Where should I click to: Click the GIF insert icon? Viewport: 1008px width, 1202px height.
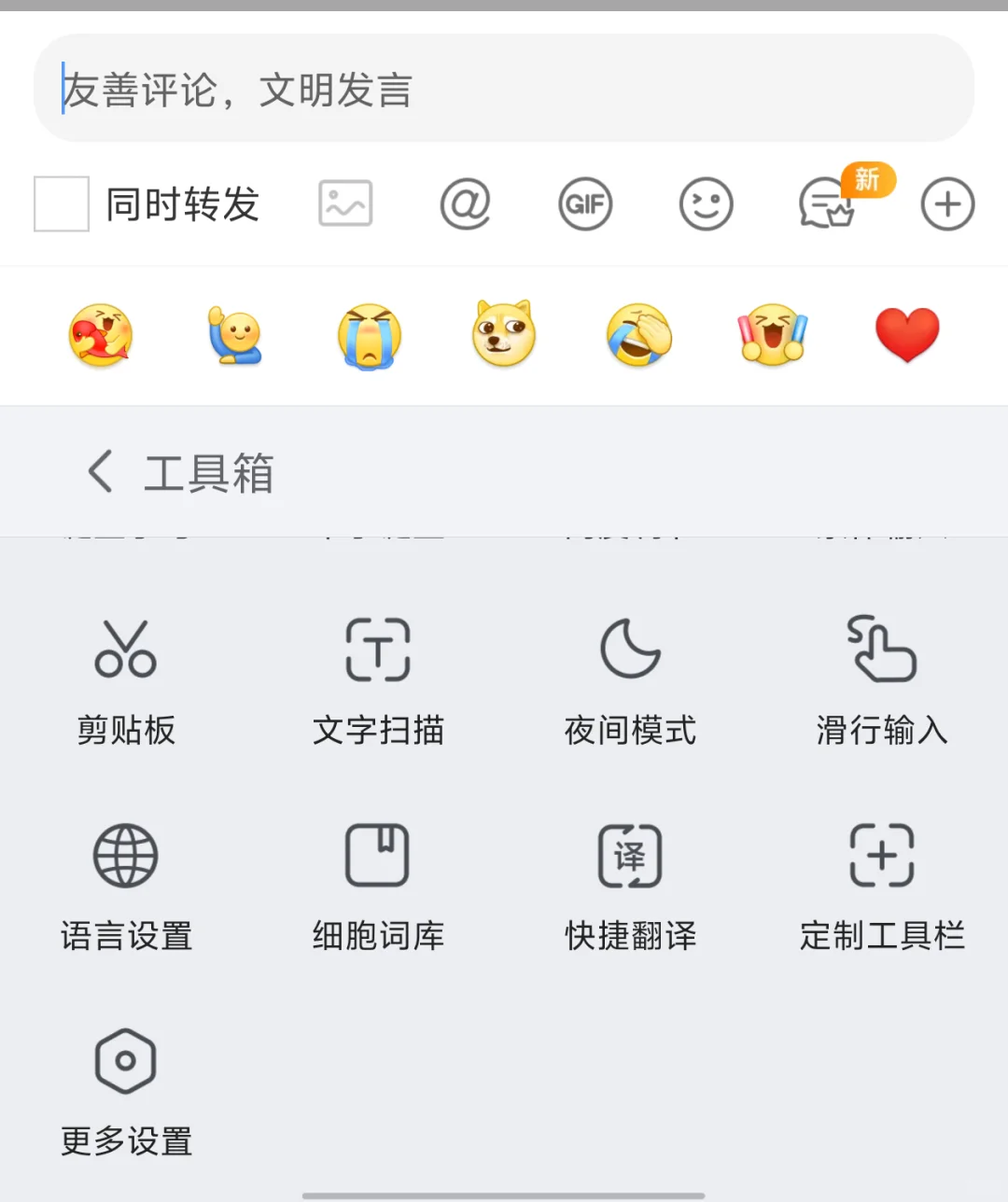pyautogui.click(x=585, y=204)
